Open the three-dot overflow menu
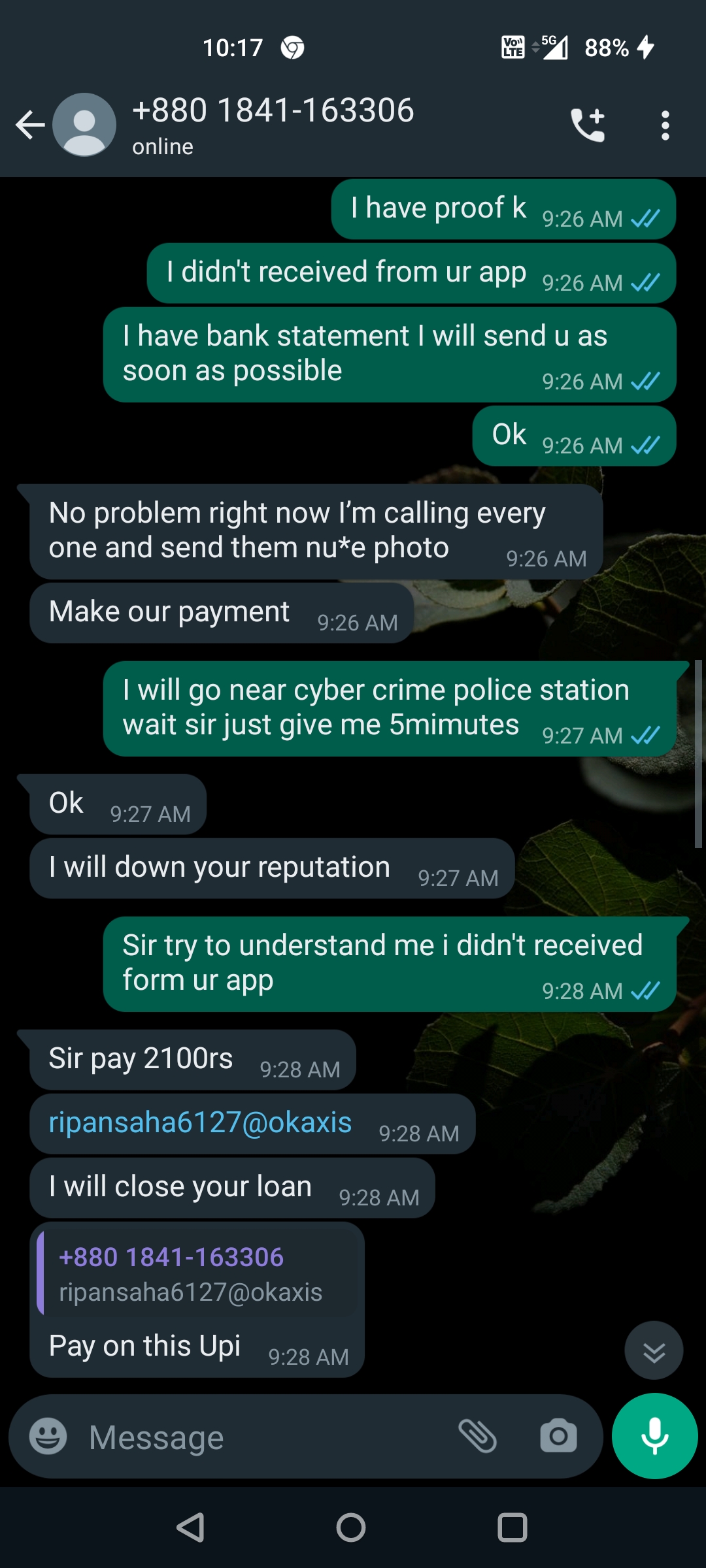706x1568 pixels. (x=665, y=125)
